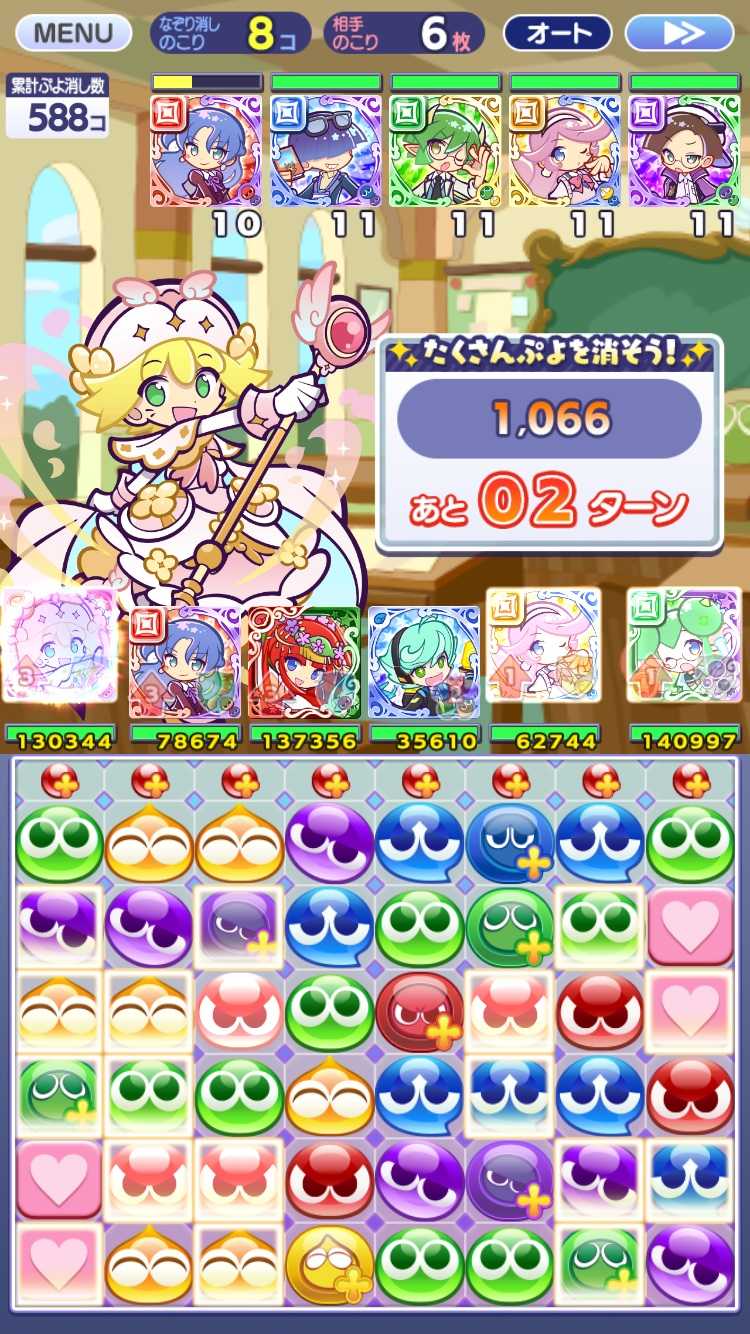
Task: Open the MENU button
Action: [x=73, y=32]
